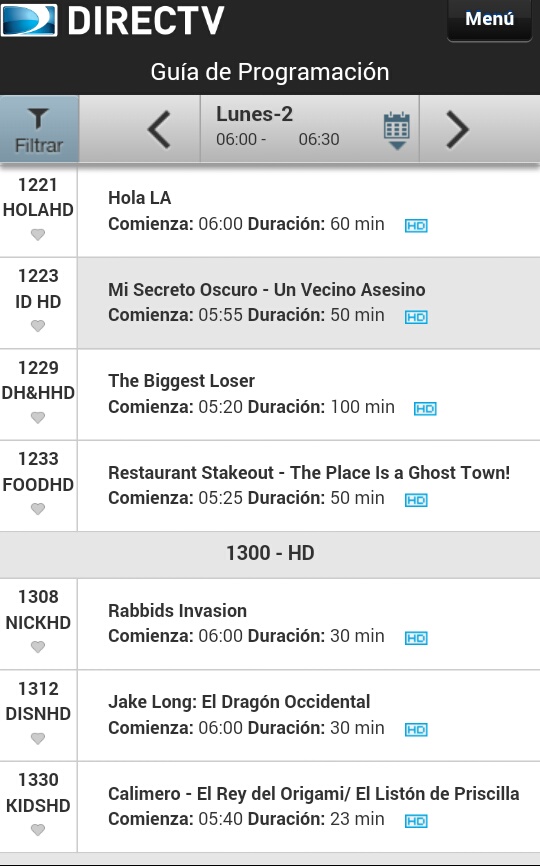The image size is (540, 866).
Task: Open the calendar date picker
Action: pos(396,130)
